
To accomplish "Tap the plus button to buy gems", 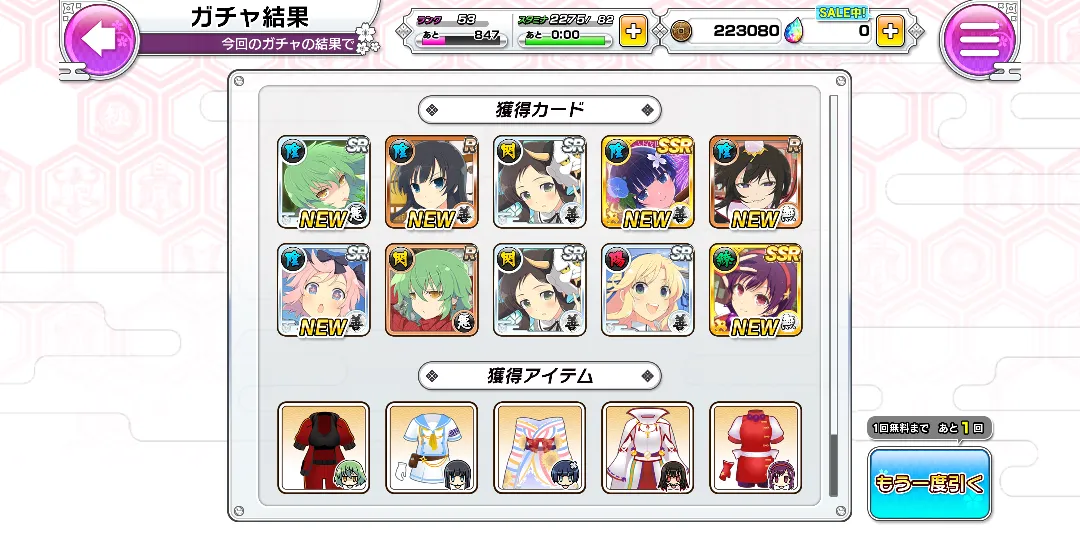I will point(889,31).
